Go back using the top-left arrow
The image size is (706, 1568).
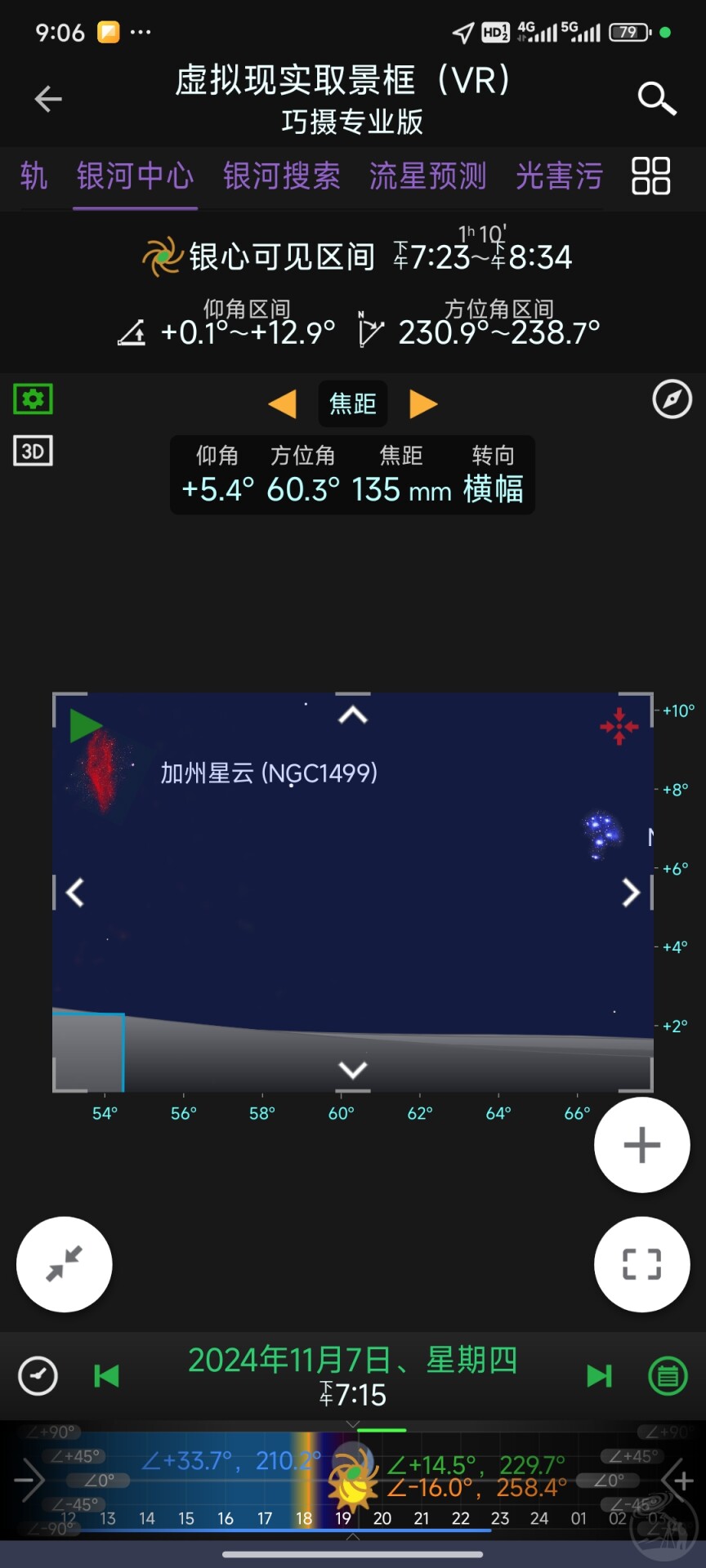[48, 99]
